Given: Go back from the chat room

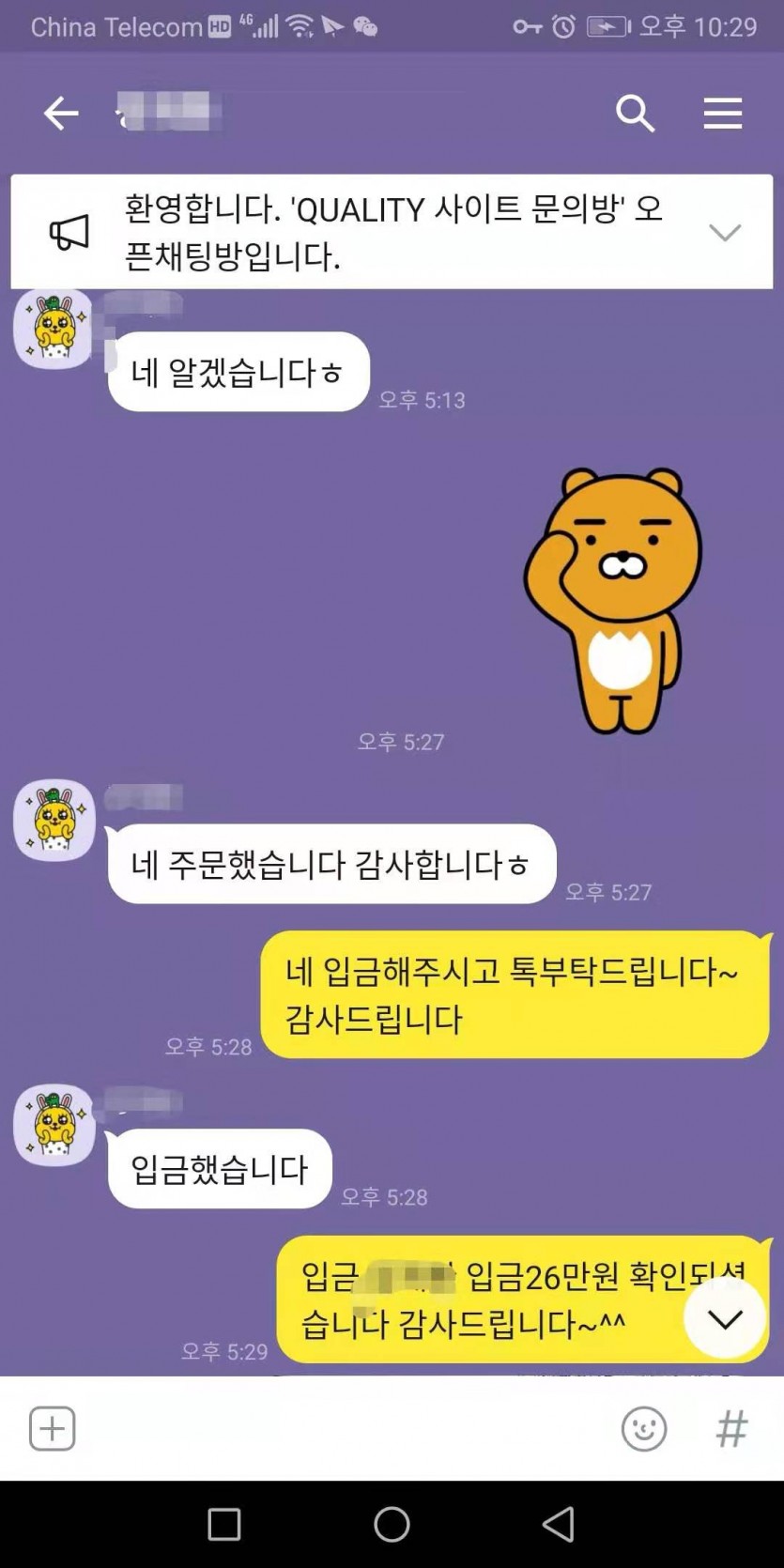Looking at the screenshot, I should tap(61, 114).
